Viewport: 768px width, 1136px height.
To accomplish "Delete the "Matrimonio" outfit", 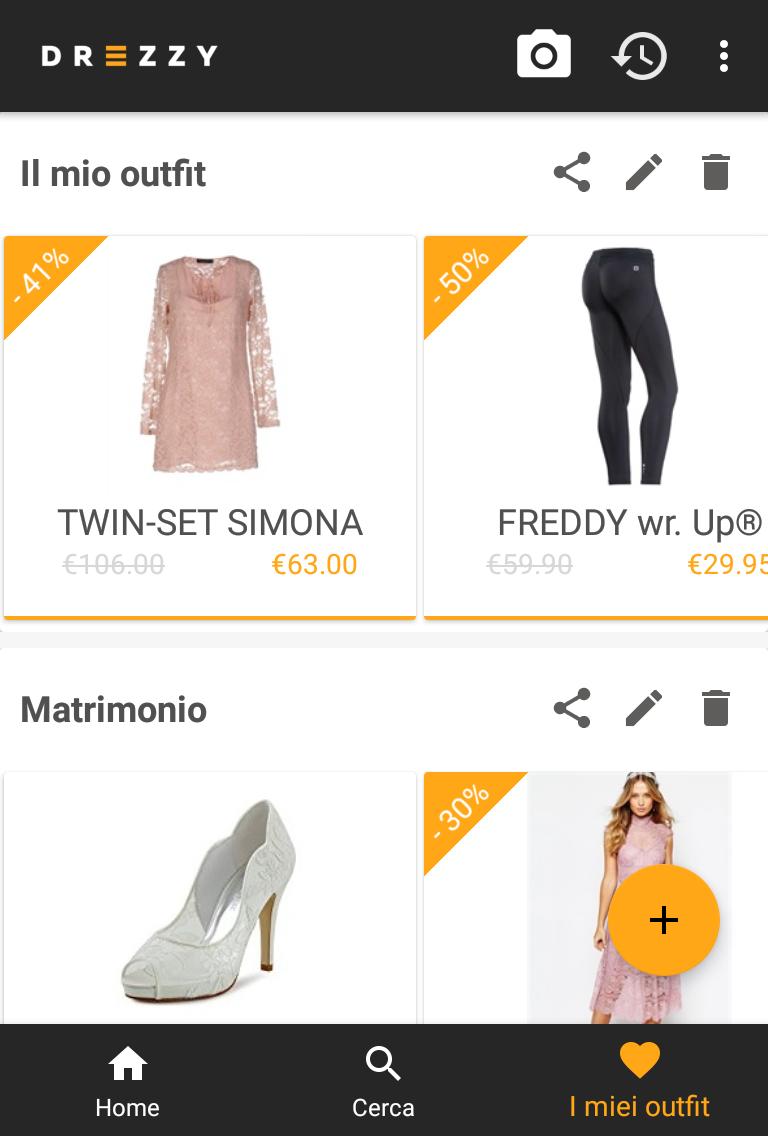I will (x=716, y=709).
